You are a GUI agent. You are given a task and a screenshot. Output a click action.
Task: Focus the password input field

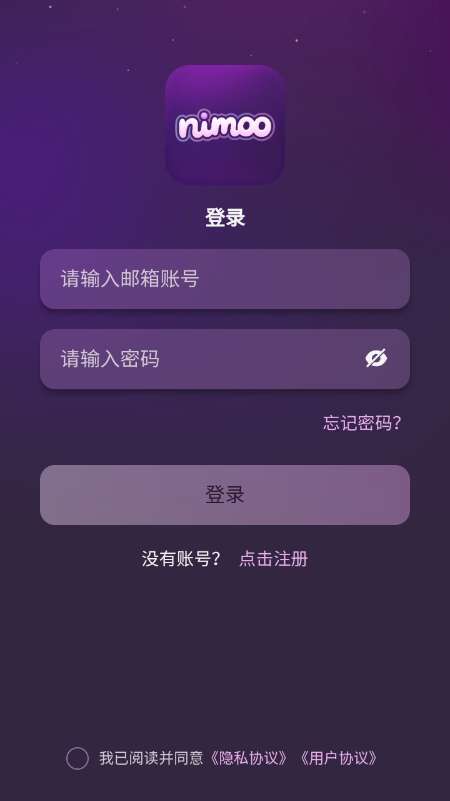225,359
